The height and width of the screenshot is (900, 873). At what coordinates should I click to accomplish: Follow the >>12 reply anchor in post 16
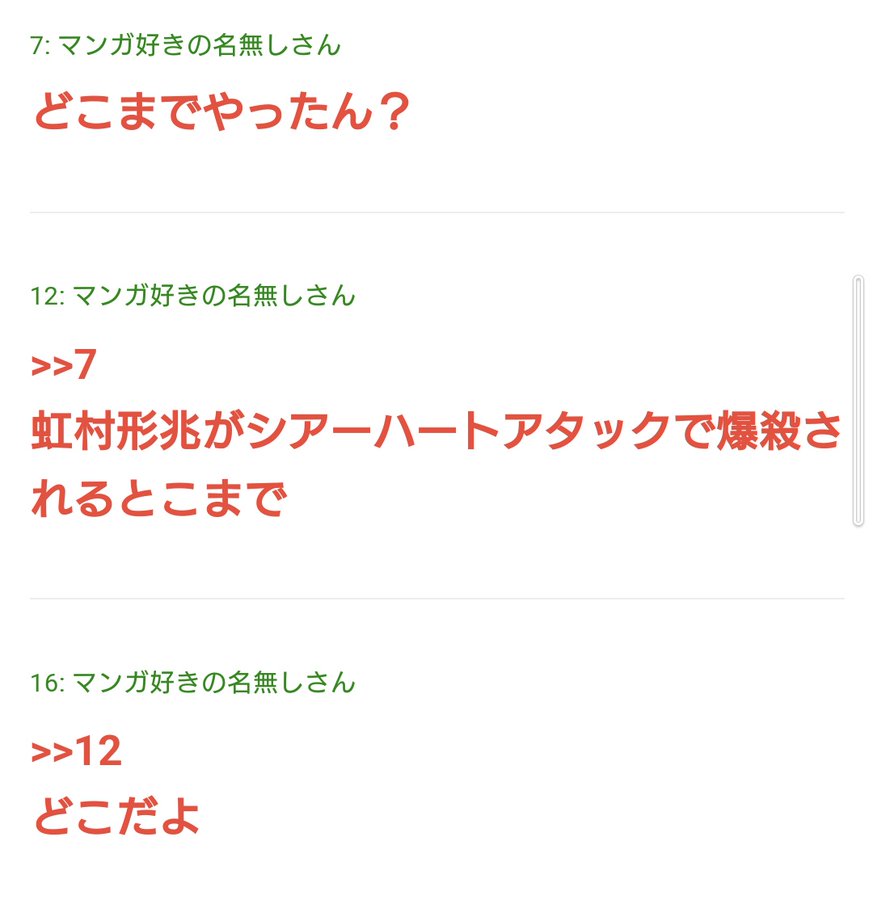tap(76, 752)
